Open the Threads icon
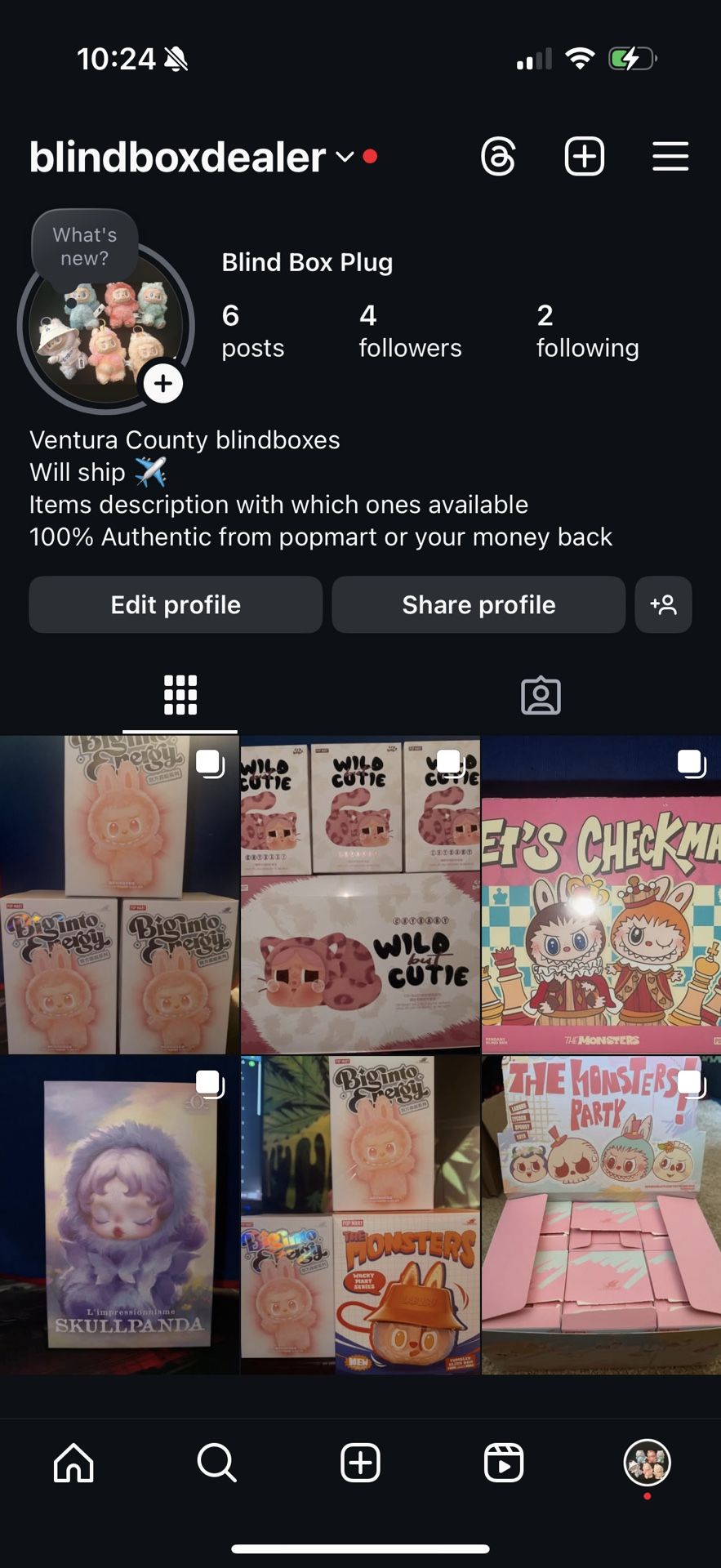Screen dimensions: 721x1568 point(498,157)
